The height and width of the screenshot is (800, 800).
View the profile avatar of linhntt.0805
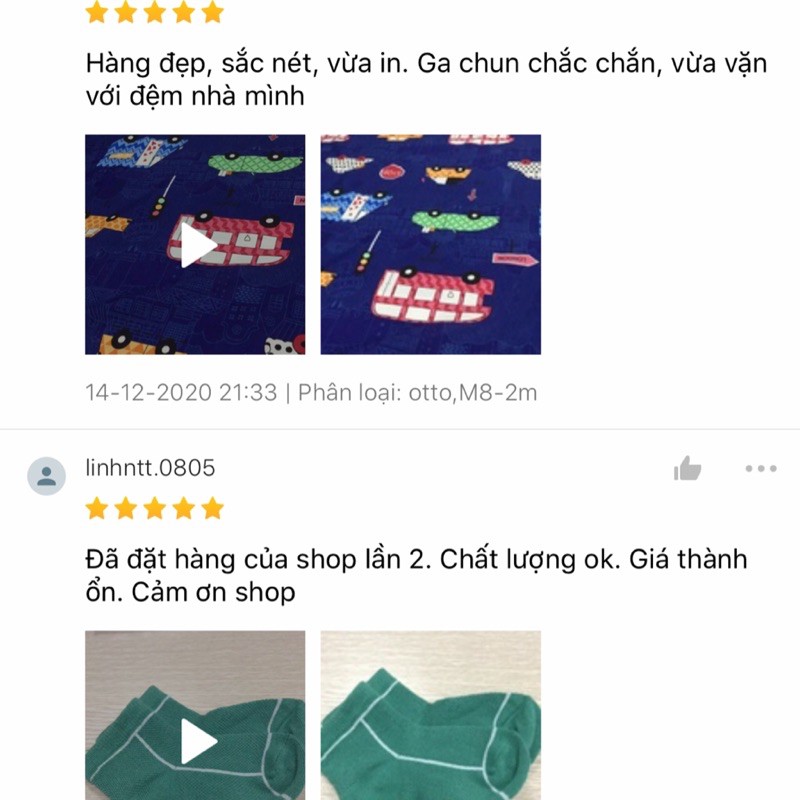46,475
